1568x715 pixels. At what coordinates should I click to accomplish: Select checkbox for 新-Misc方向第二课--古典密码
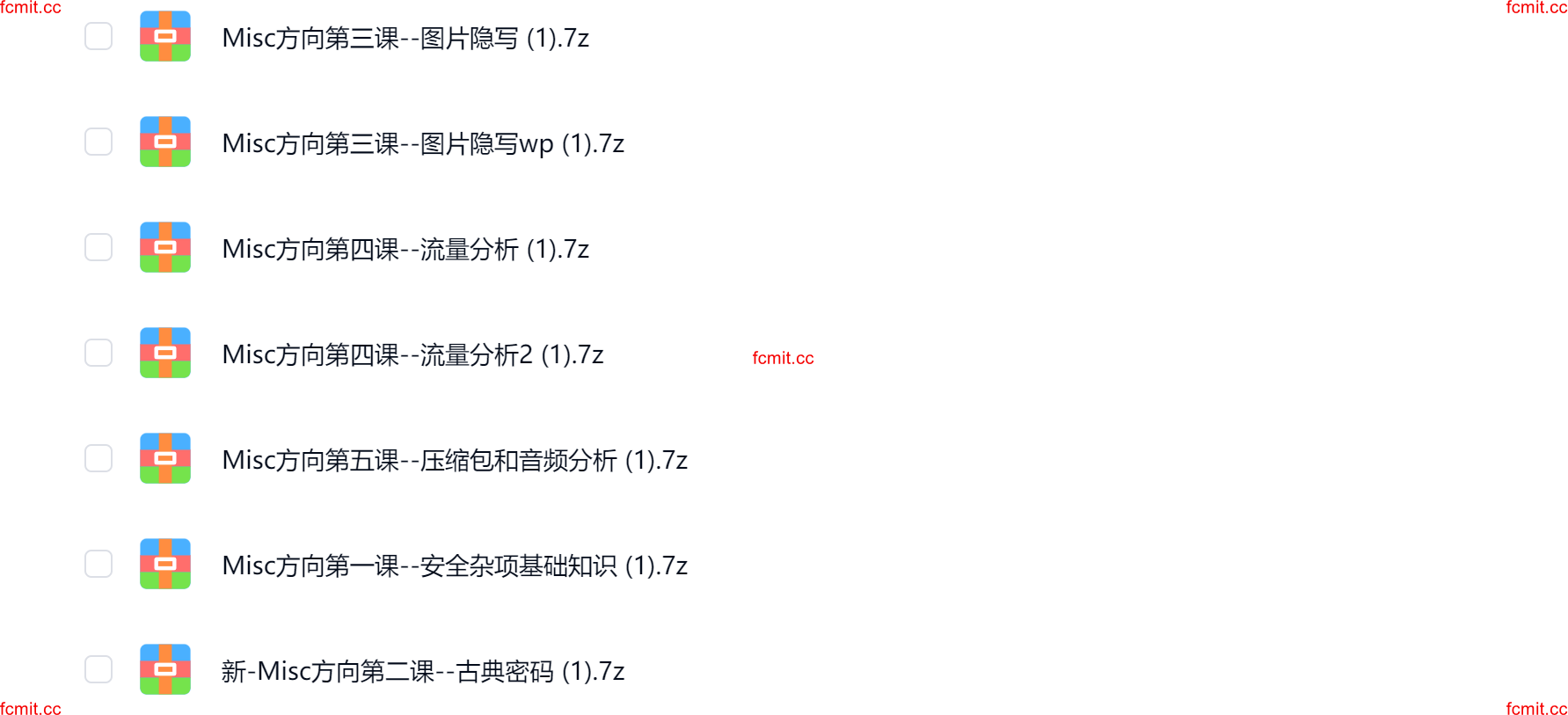pyautogui.click(x=98, y=669)
